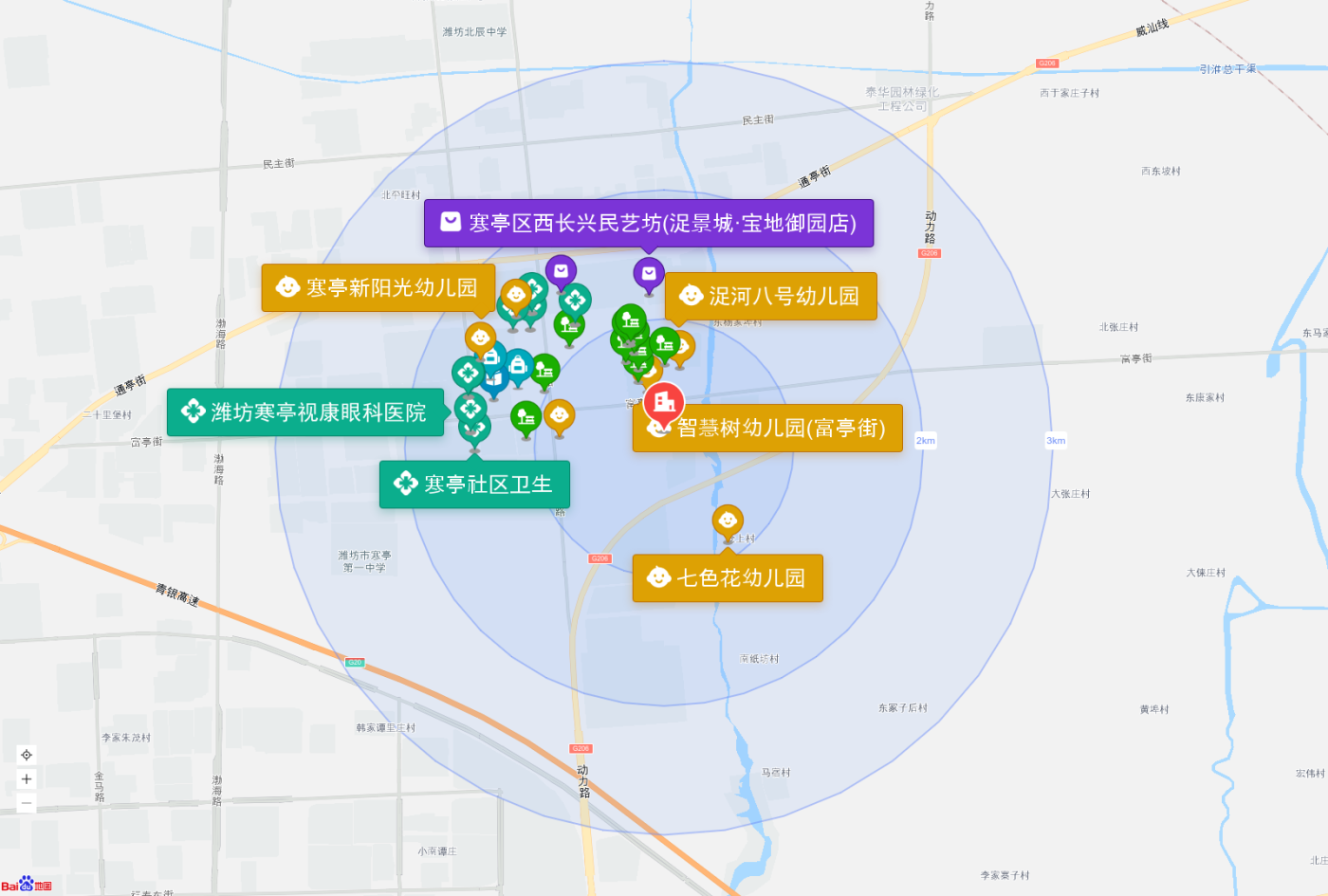
Task: Zoom out on the map
Action: (x=27, y=803)
